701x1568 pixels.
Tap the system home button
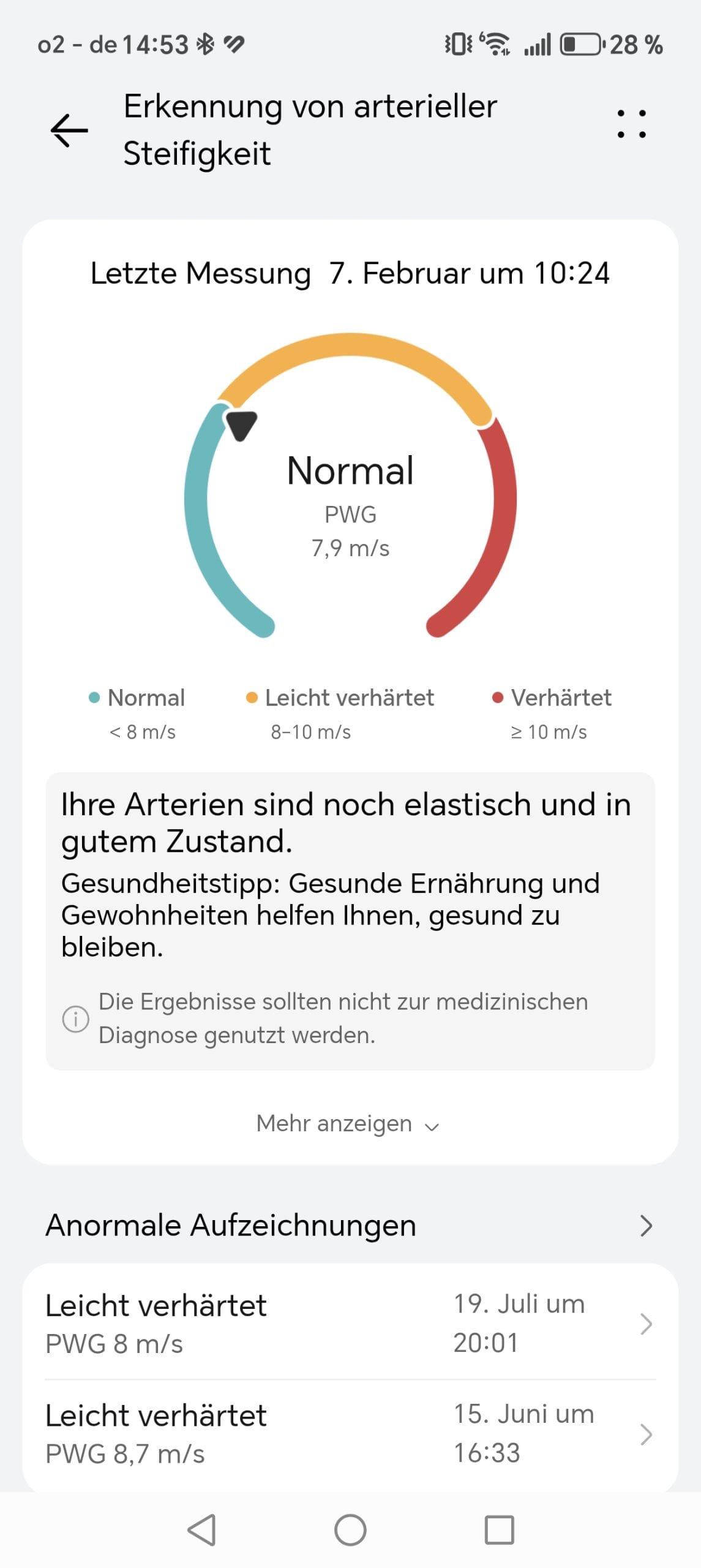(x=350, y=1530)
